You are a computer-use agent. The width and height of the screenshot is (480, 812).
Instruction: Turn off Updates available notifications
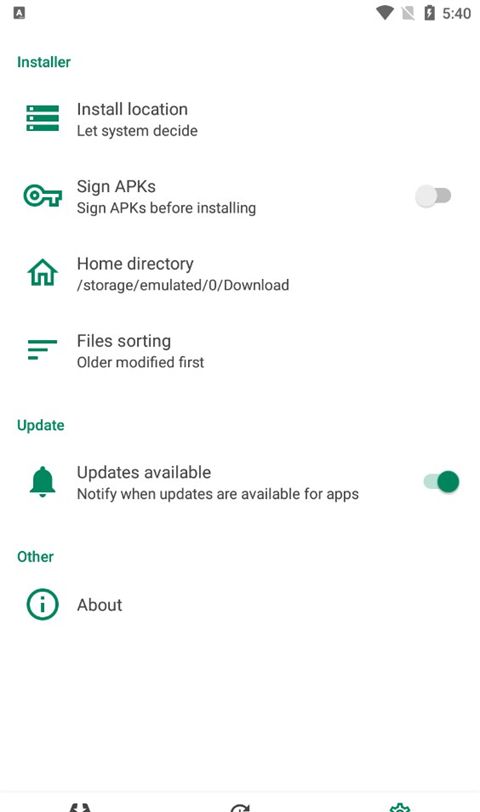(441, 482)
